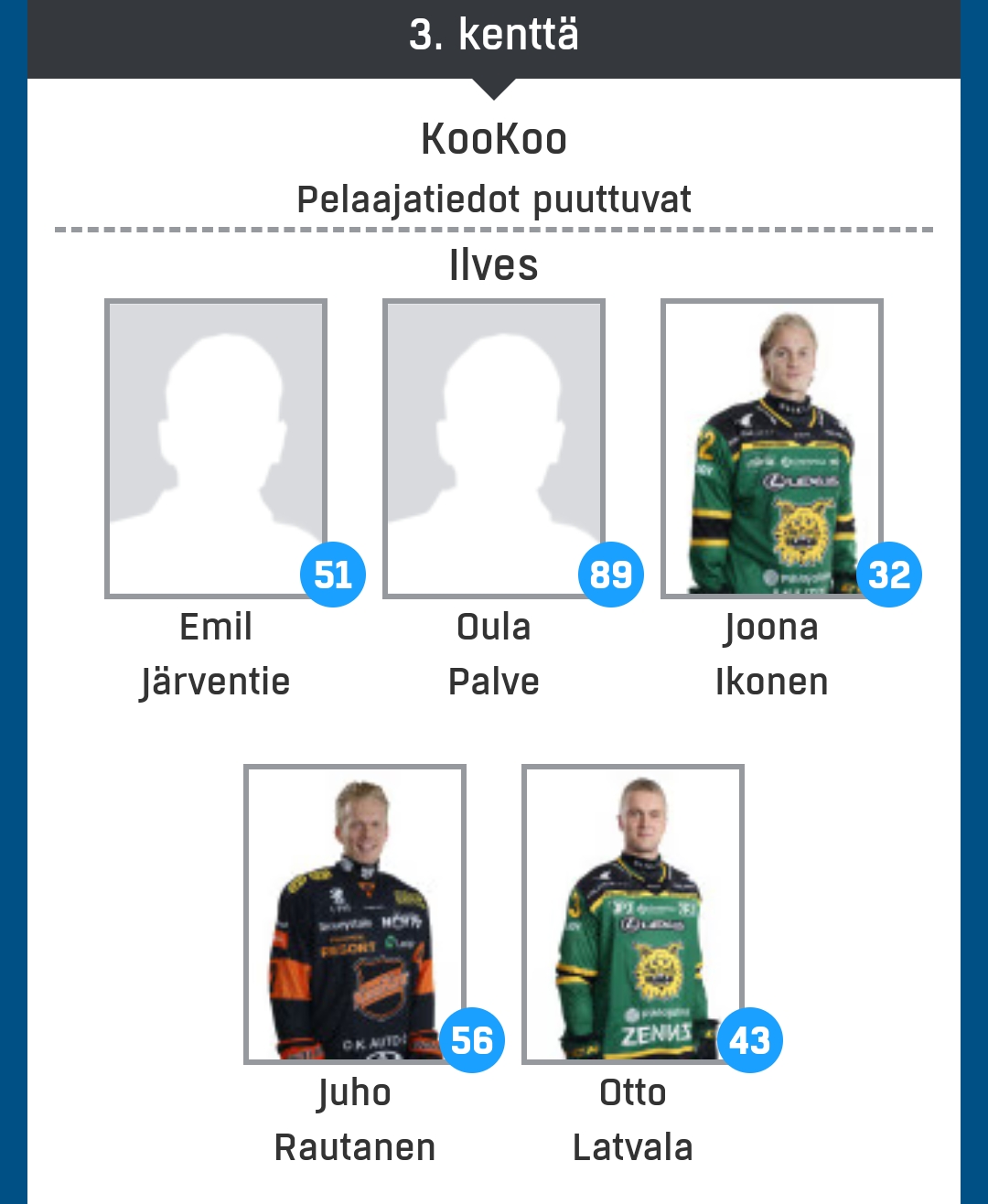Tap the 3. kenttä header tab
This screenshot has height=1204, width=988.
pos(494,37)
